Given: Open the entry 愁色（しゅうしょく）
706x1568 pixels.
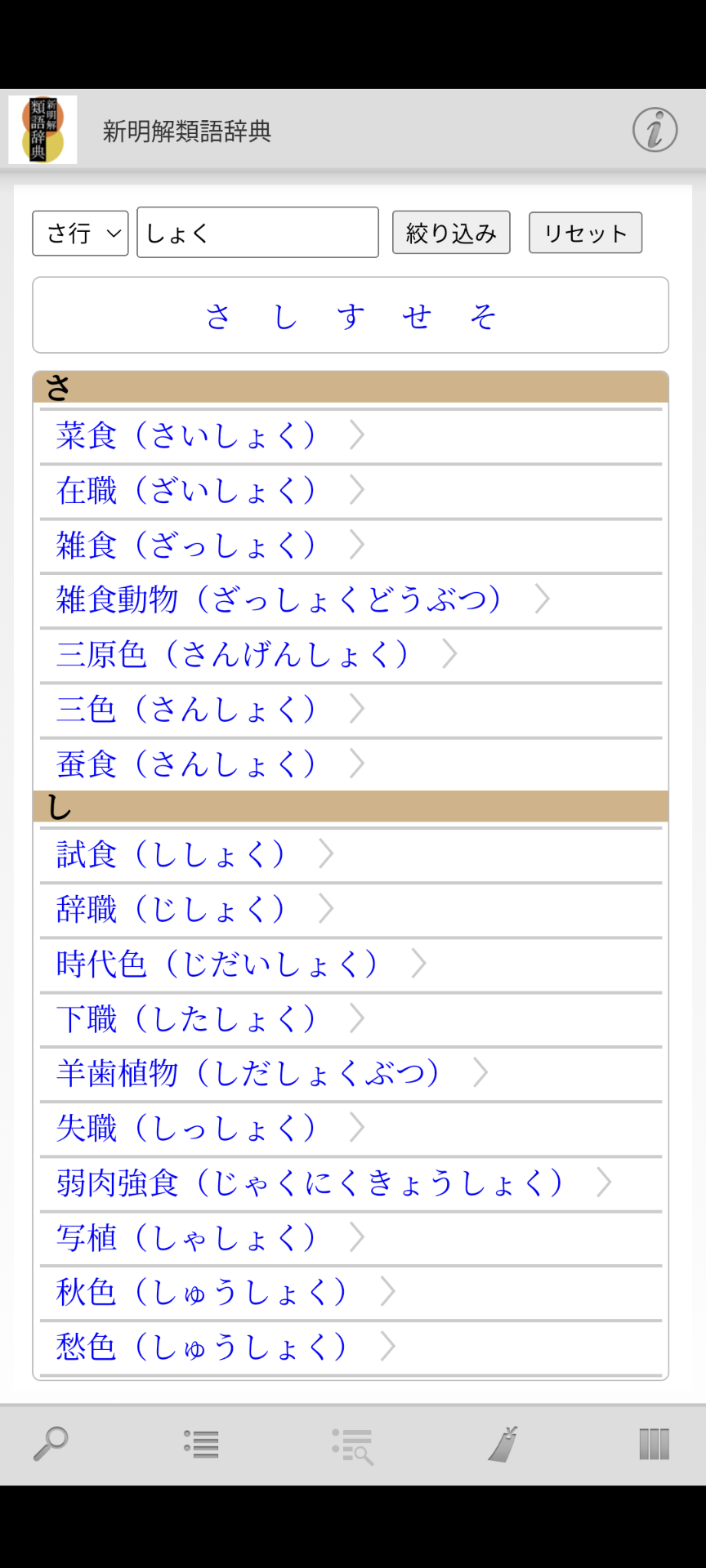Looking at the screenshot, I should [x=351, y=1347].
